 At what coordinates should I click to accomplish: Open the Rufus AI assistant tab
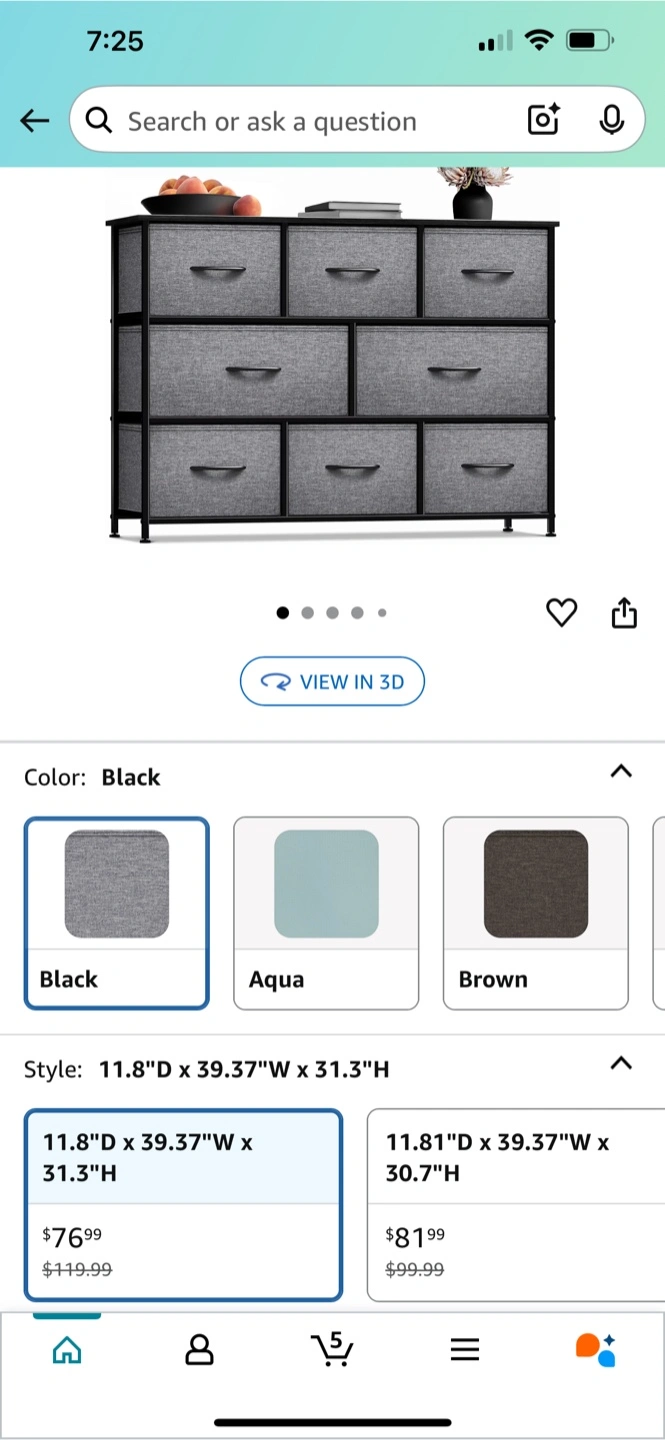click(x=596, y=1349)
